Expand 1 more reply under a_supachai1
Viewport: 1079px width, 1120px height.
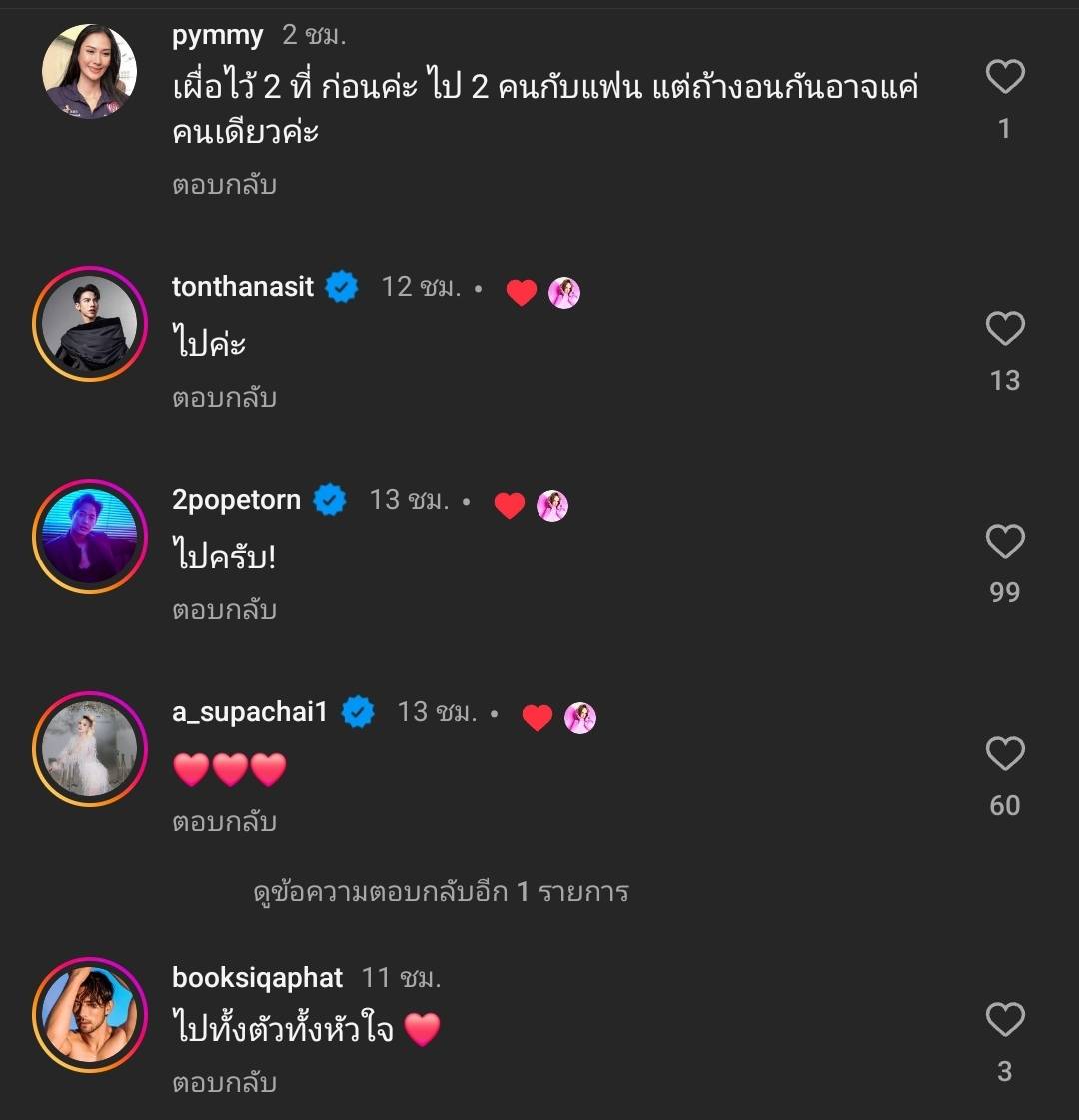[440, 891]
